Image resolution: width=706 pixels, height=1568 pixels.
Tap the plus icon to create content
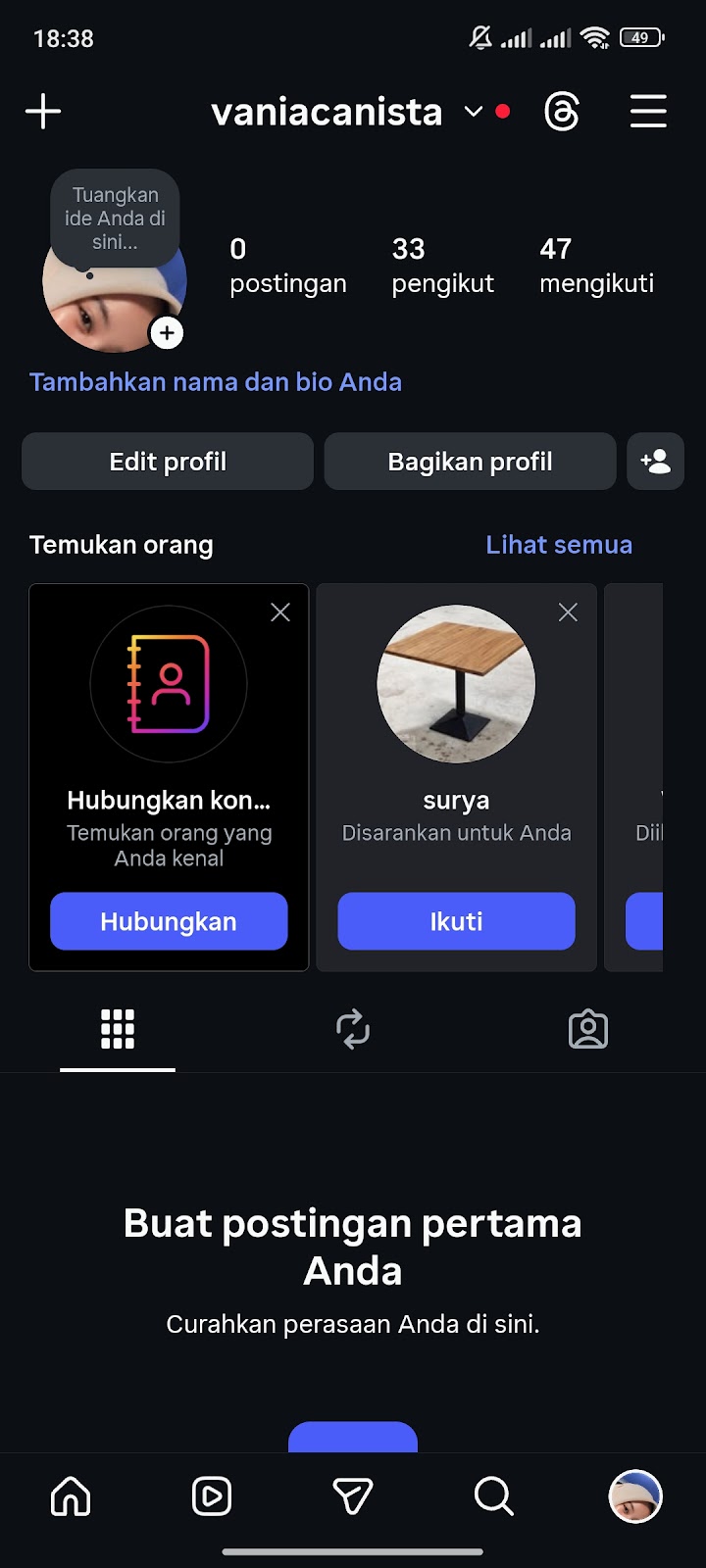tap(43, 112)
